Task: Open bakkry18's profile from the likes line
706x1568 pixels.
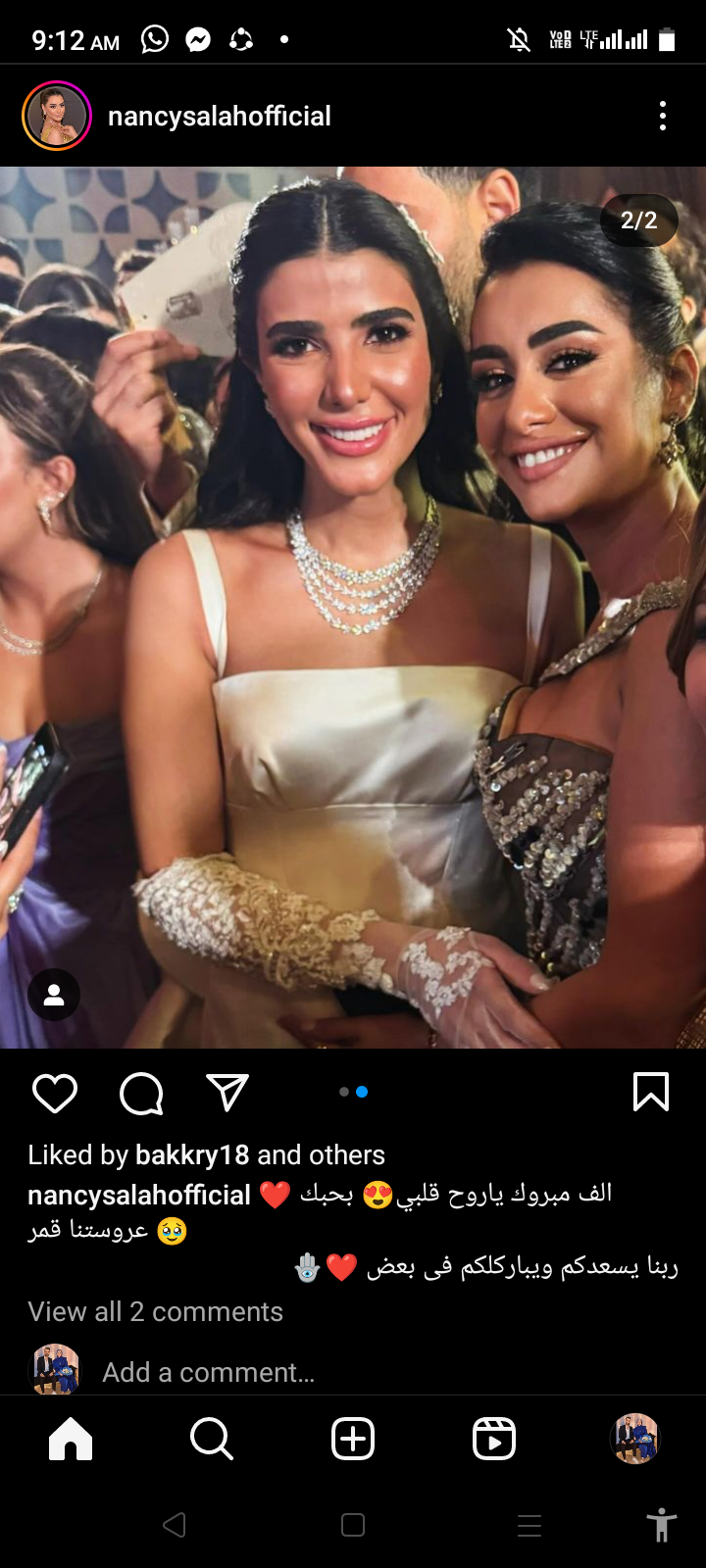Action: 192,1154
